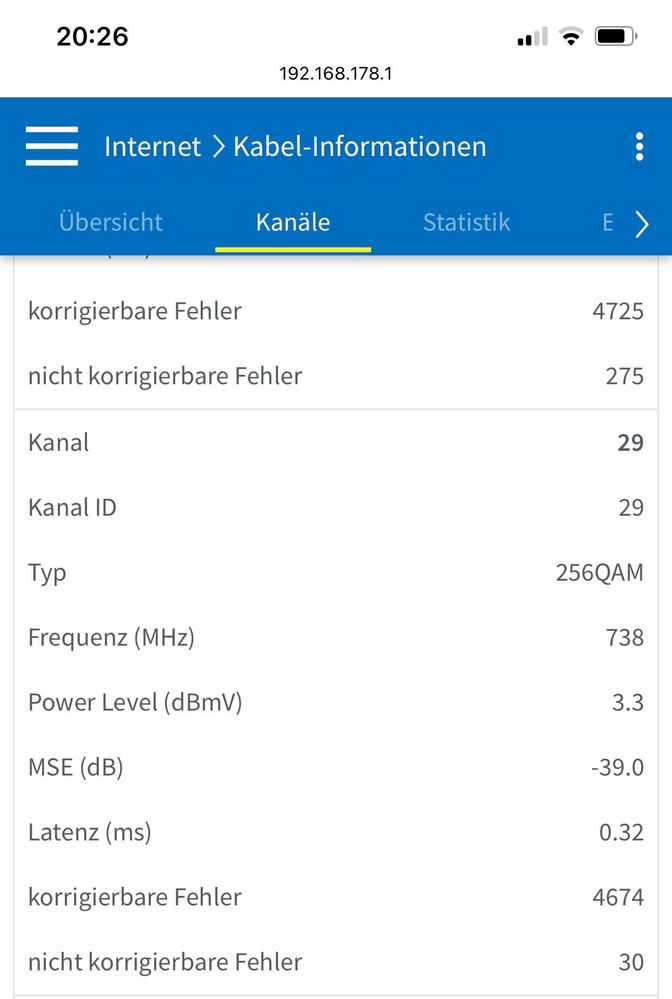672x999 pixels.
Task: Switch to the Statistik tab
Action: coord(466,222)
